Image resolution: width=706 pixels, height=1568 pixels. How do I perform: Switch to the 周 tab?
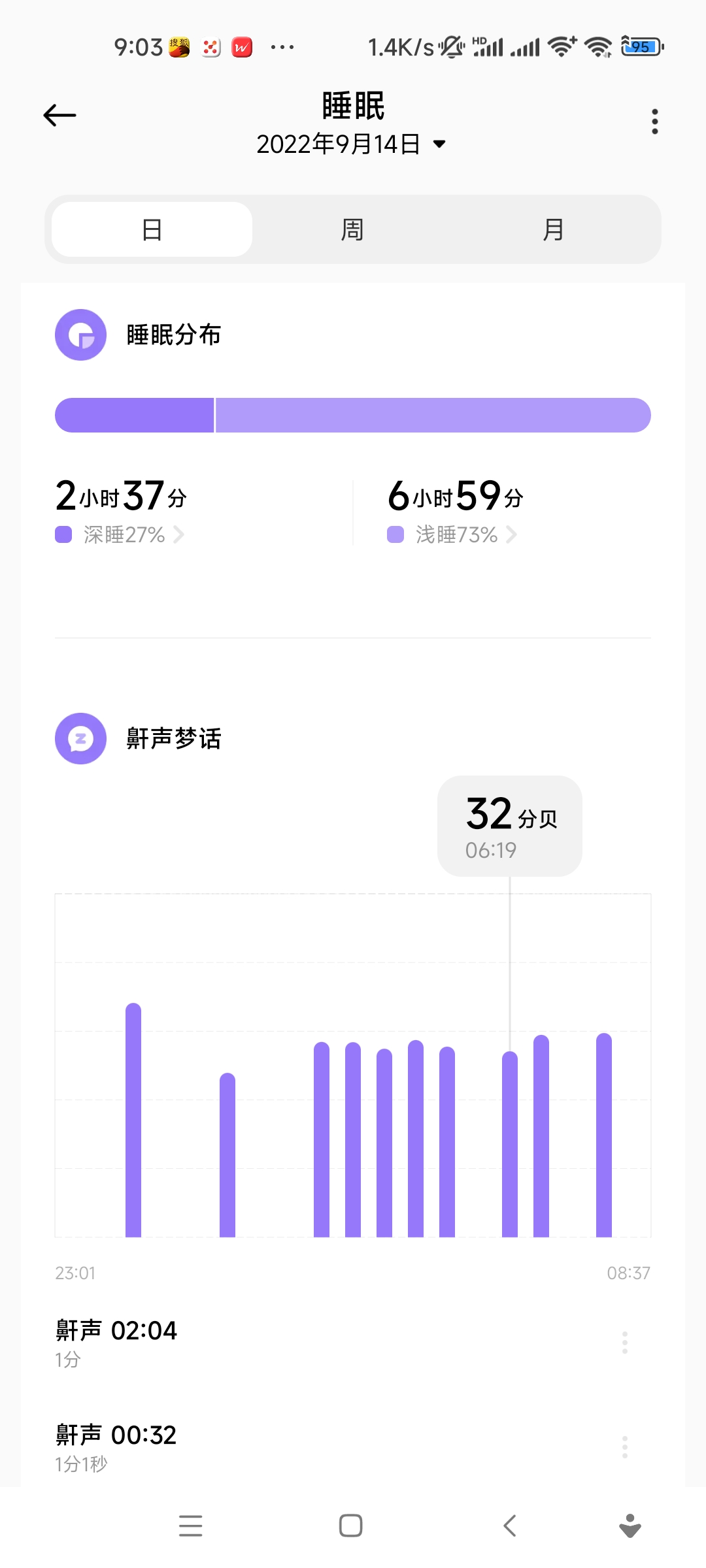tap(352, 230)
